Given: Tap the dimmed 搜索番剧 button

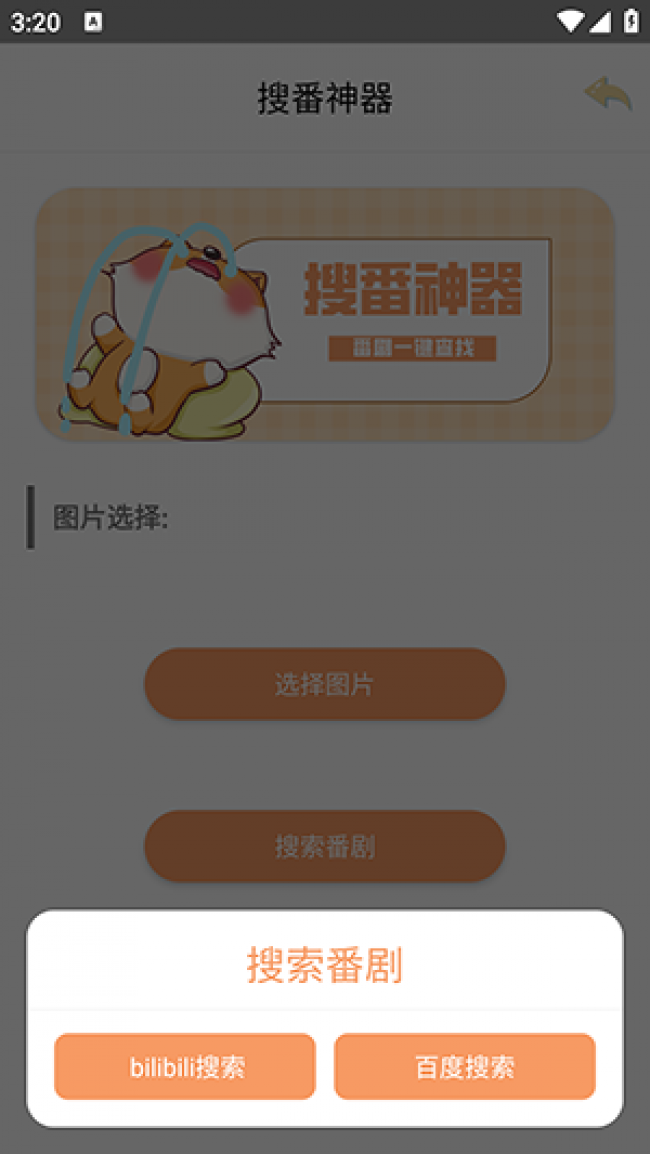Looking at the screenshot, I should point(325,846).
